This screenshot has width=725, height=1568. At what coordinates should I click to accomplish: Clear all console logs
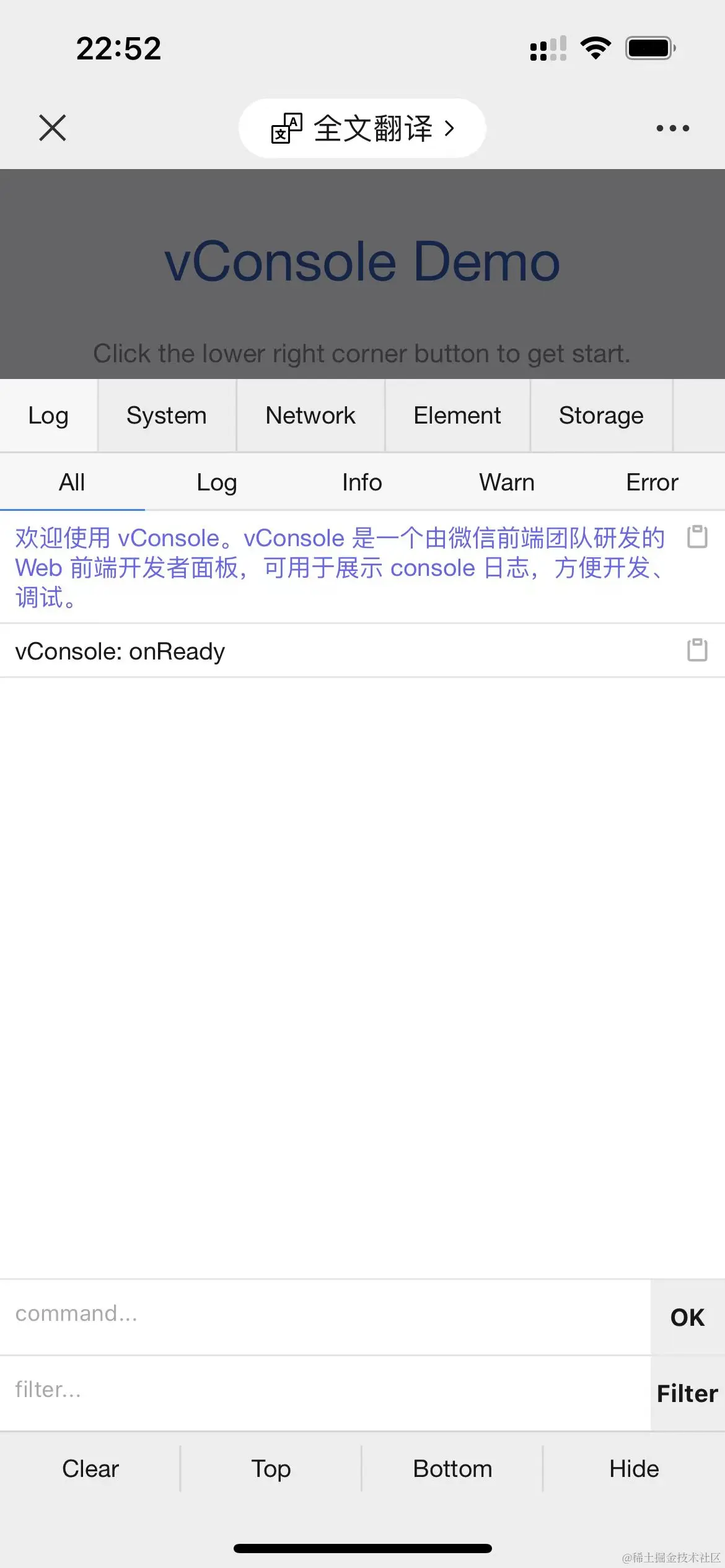tap(90, 1469)
